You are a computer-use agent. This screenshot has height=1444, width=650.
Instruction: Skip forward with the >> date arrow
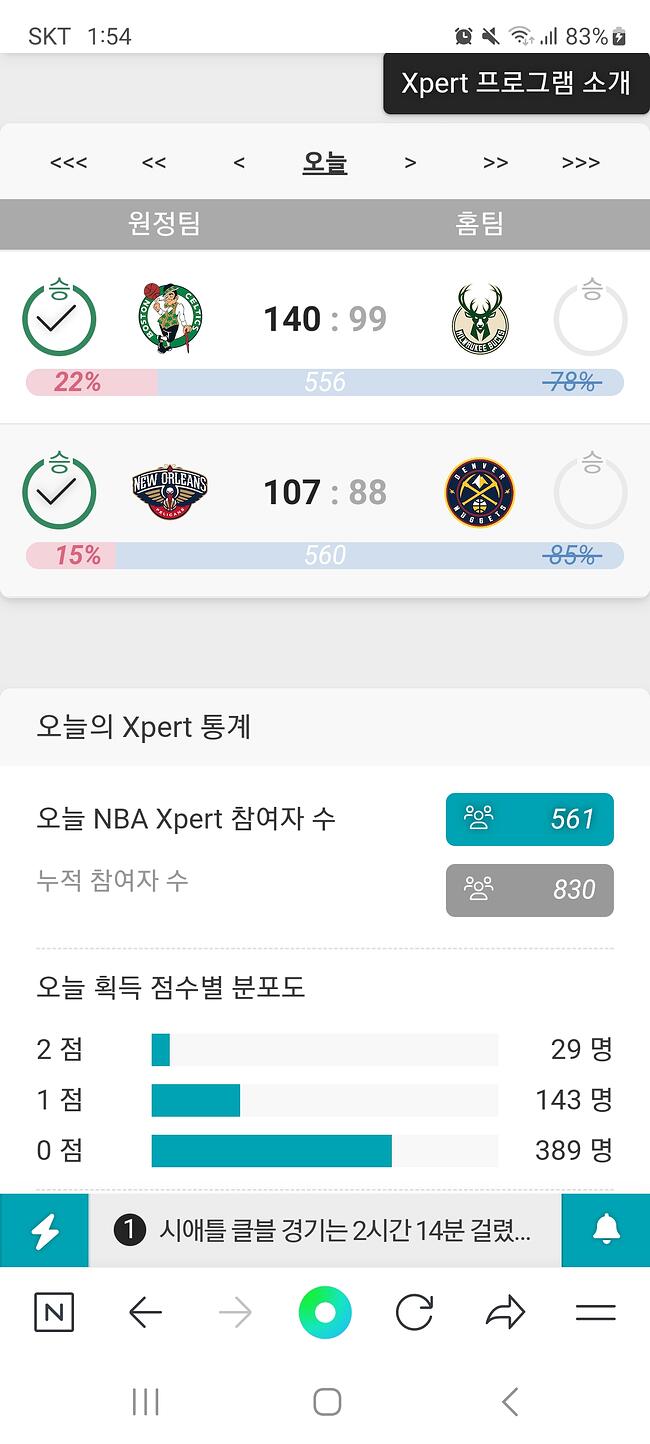click(495, 163)
